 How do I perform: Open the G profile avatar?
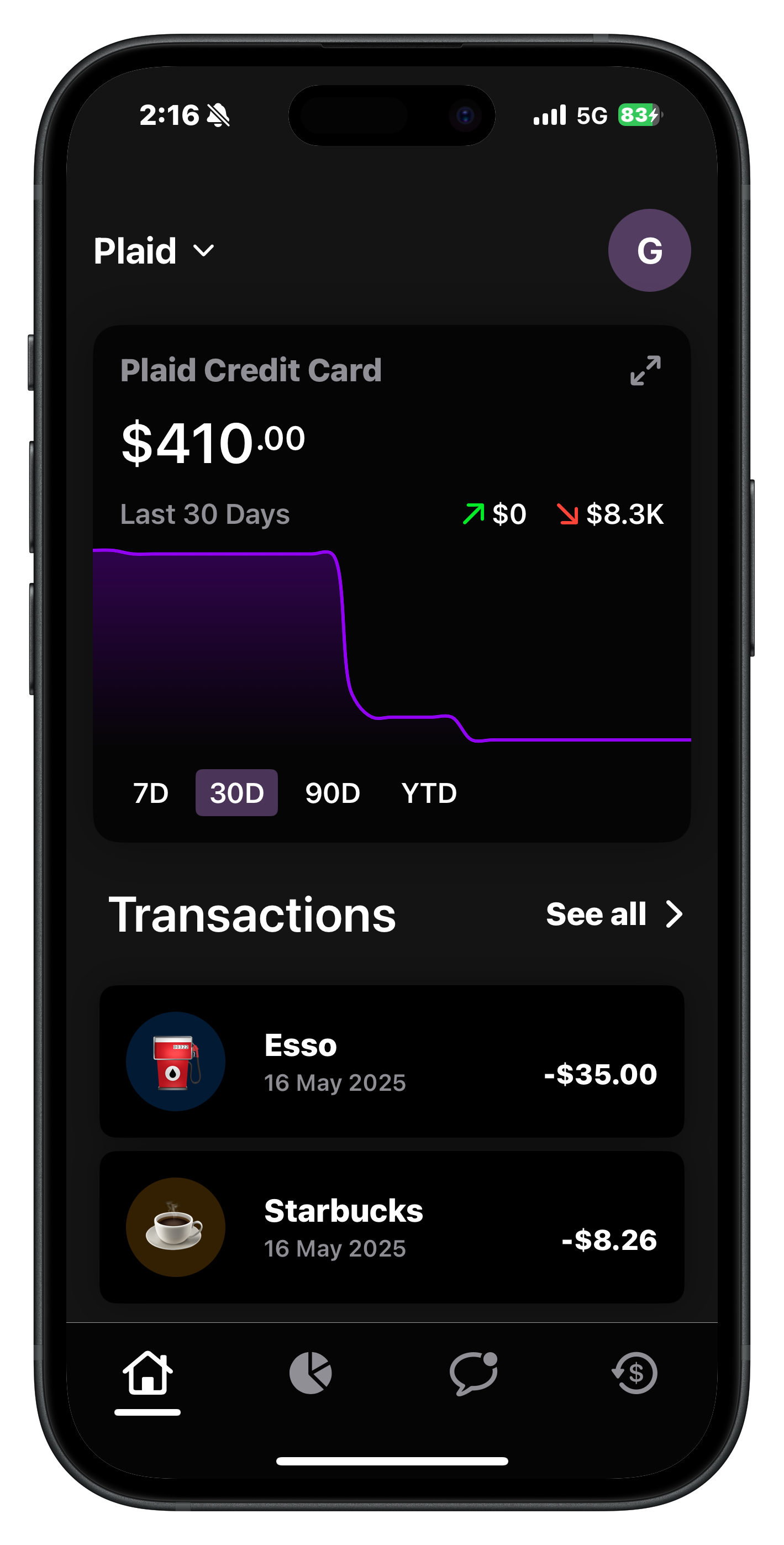pos(649,251)
